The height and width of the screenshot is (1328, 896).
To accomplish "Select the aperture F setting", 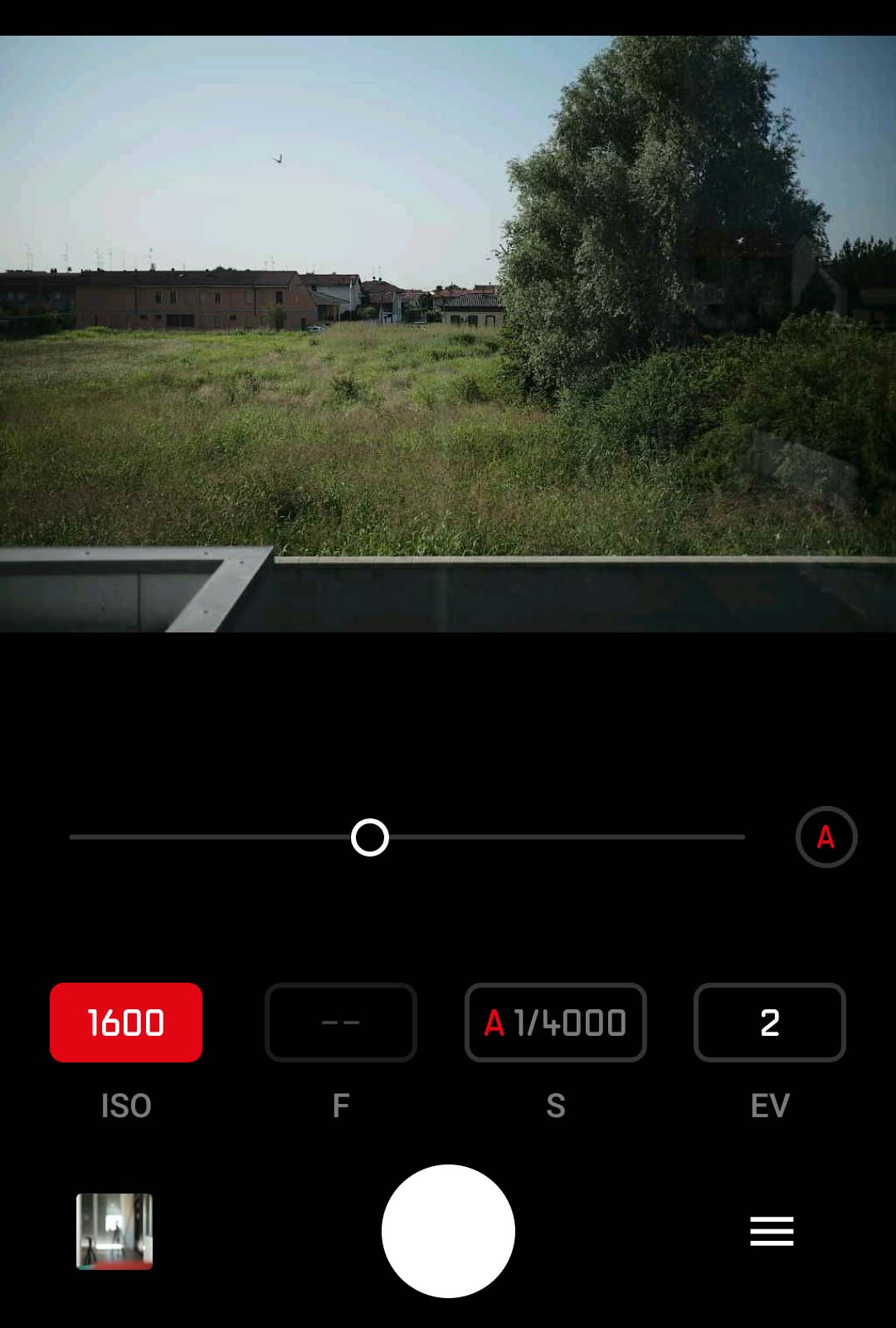I will coord(341,1023).
